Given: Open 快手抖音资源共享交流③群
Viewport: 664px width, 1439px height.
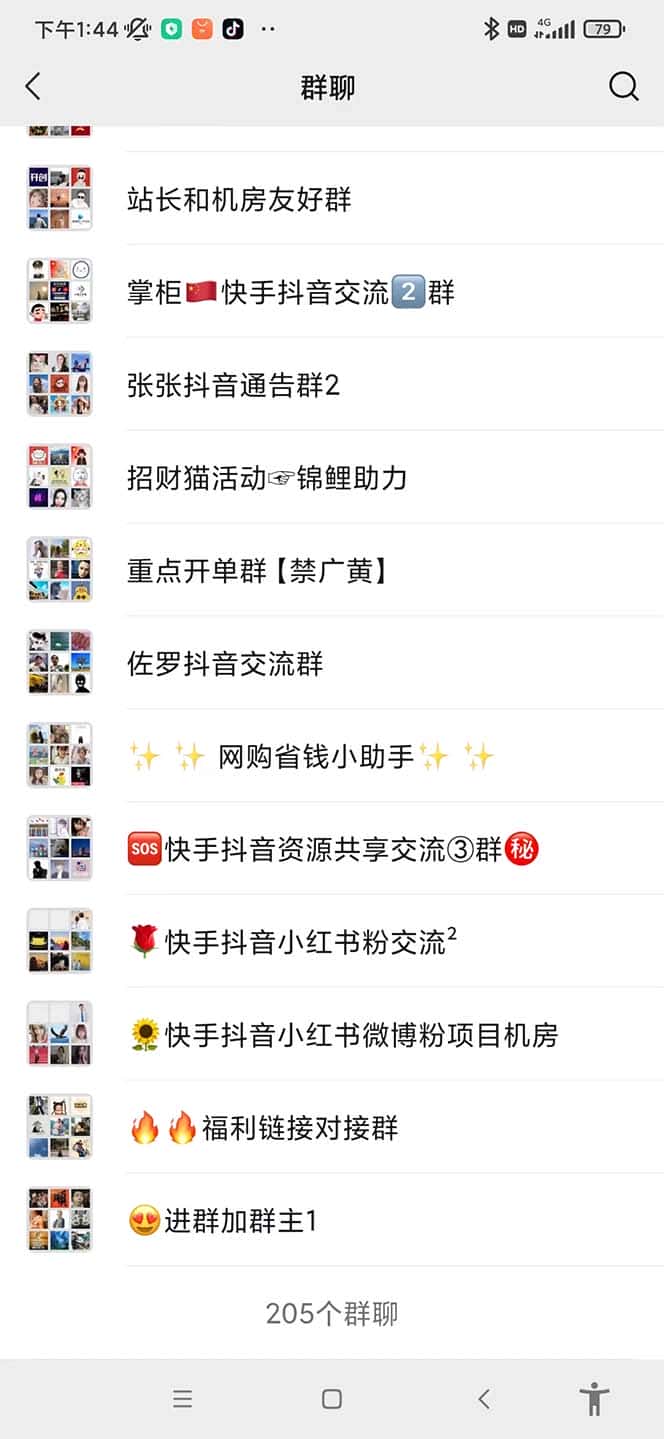Looking at the screenshot, I should coord(333,849).
